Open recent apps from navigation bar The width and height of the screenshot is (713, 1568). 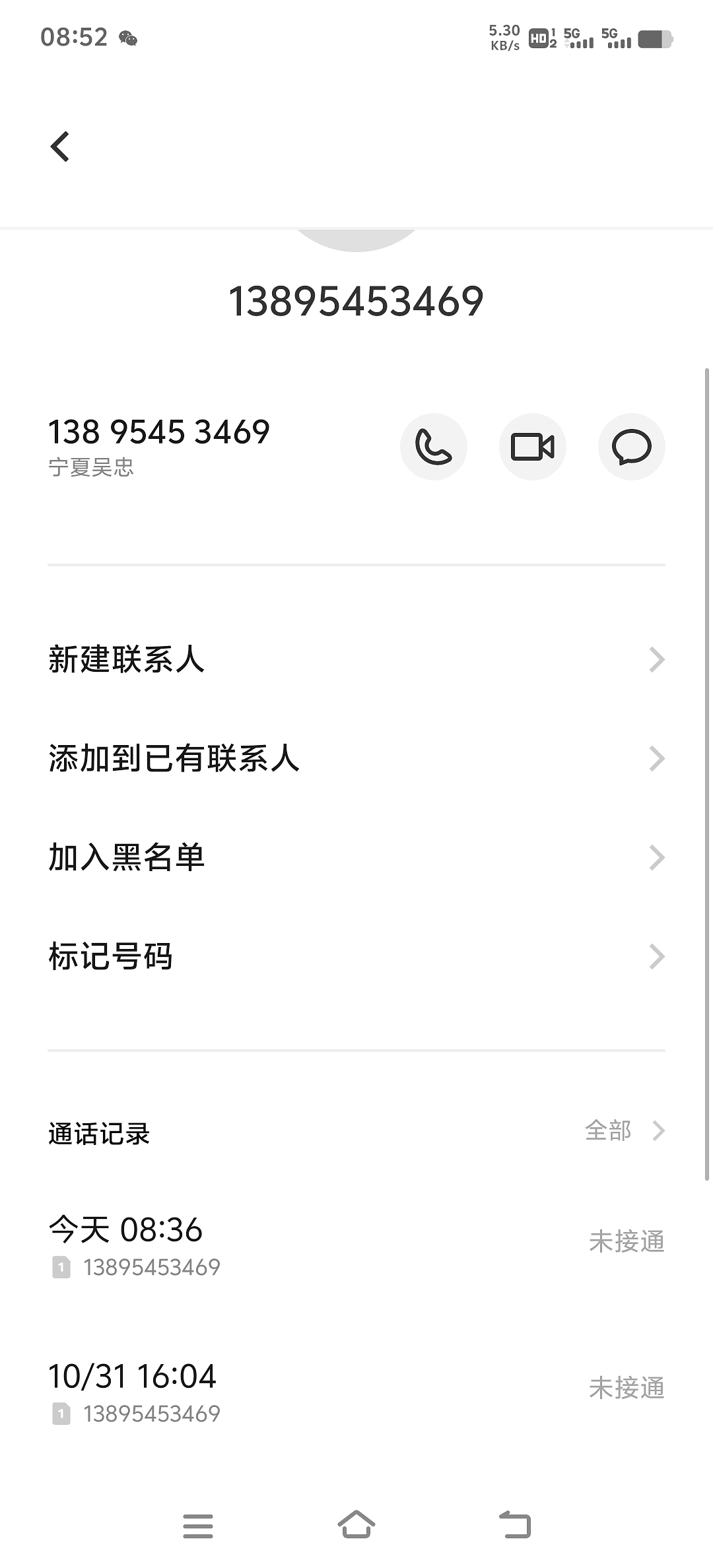point(198,1526)
